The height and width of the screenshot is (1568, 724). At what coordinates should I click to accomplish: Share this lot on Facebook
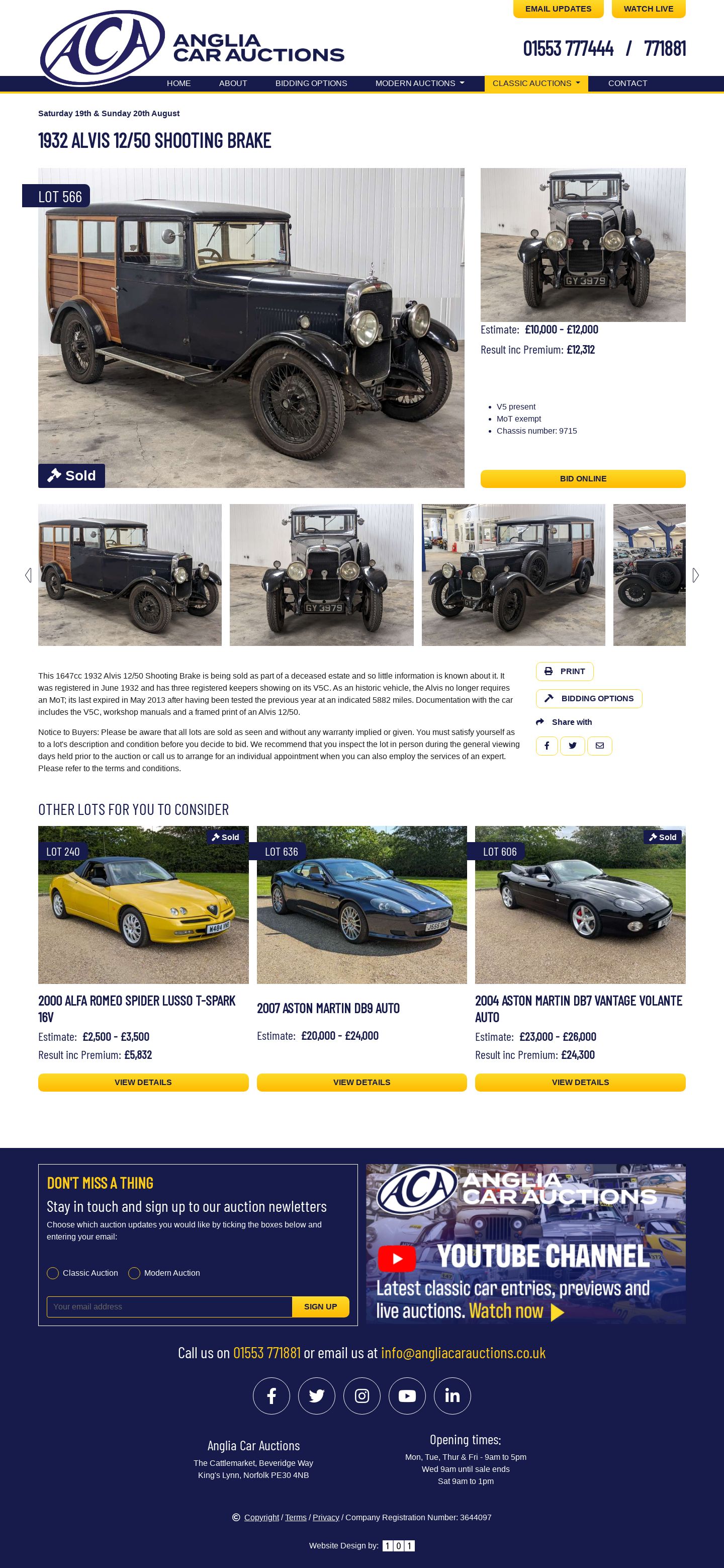tap(547, 746)
